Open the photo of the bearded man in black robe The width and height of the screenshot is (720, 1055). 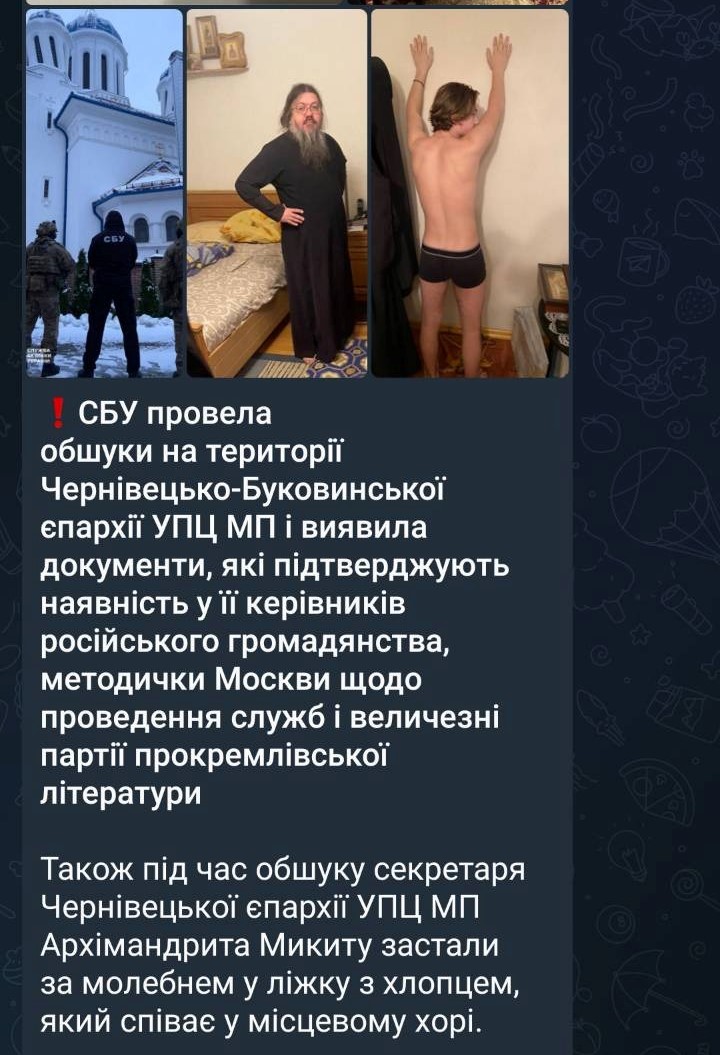[x=277, y=192]
